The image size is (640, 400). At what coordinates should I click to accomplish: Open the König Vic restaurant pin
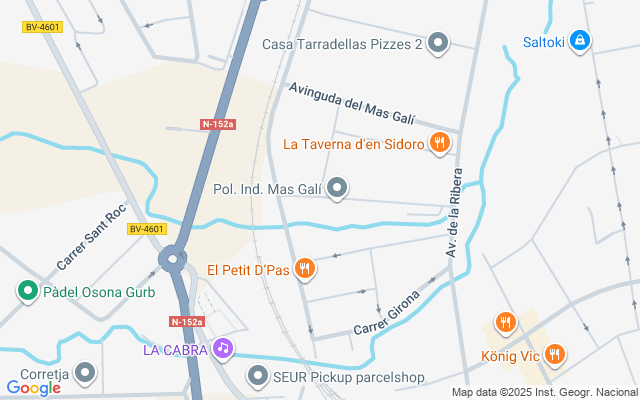coord(556,354)
